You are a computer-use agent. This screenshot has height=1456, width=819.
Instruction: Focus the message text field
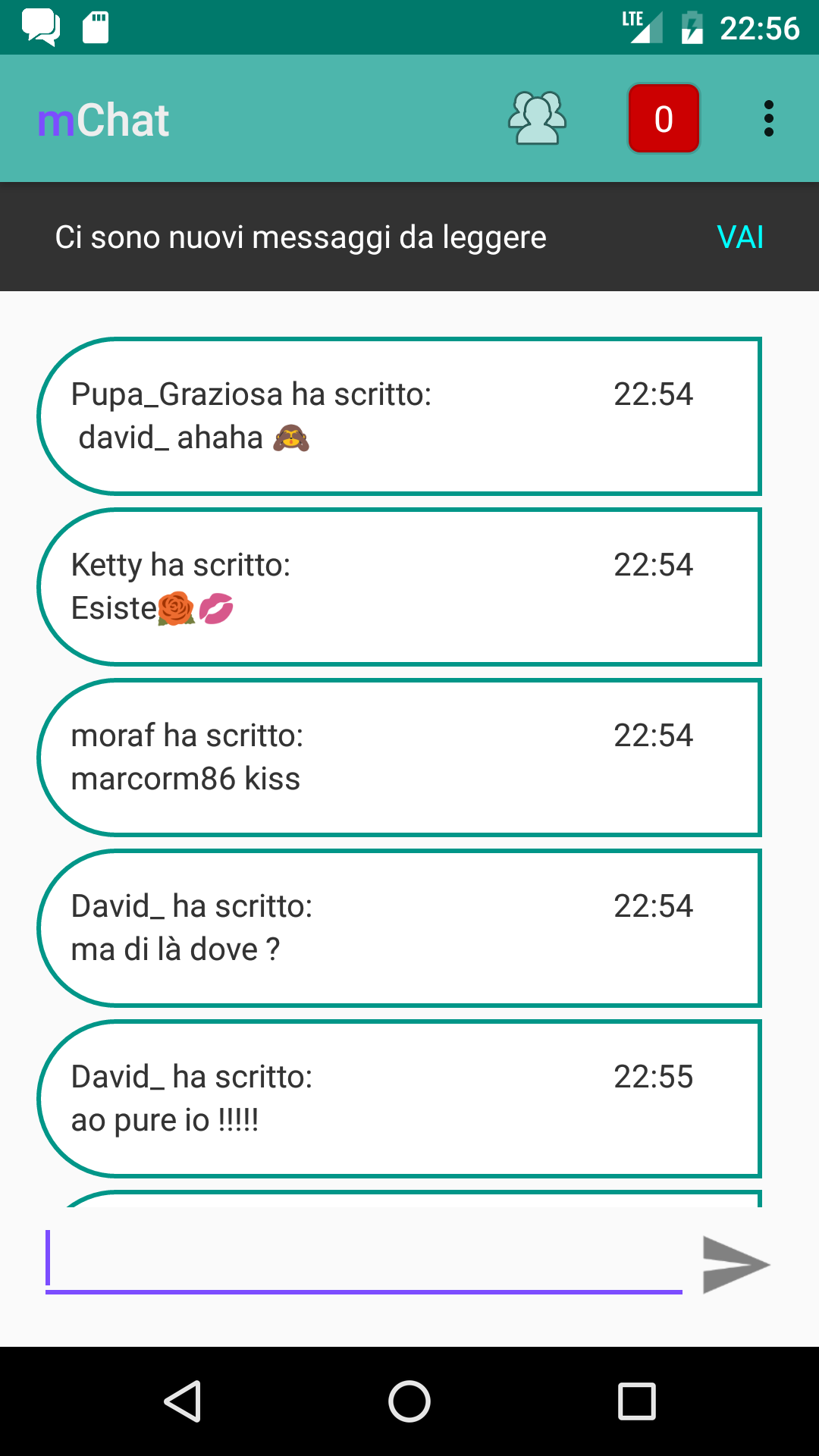pyautogui.click(x=364, y=1262)
